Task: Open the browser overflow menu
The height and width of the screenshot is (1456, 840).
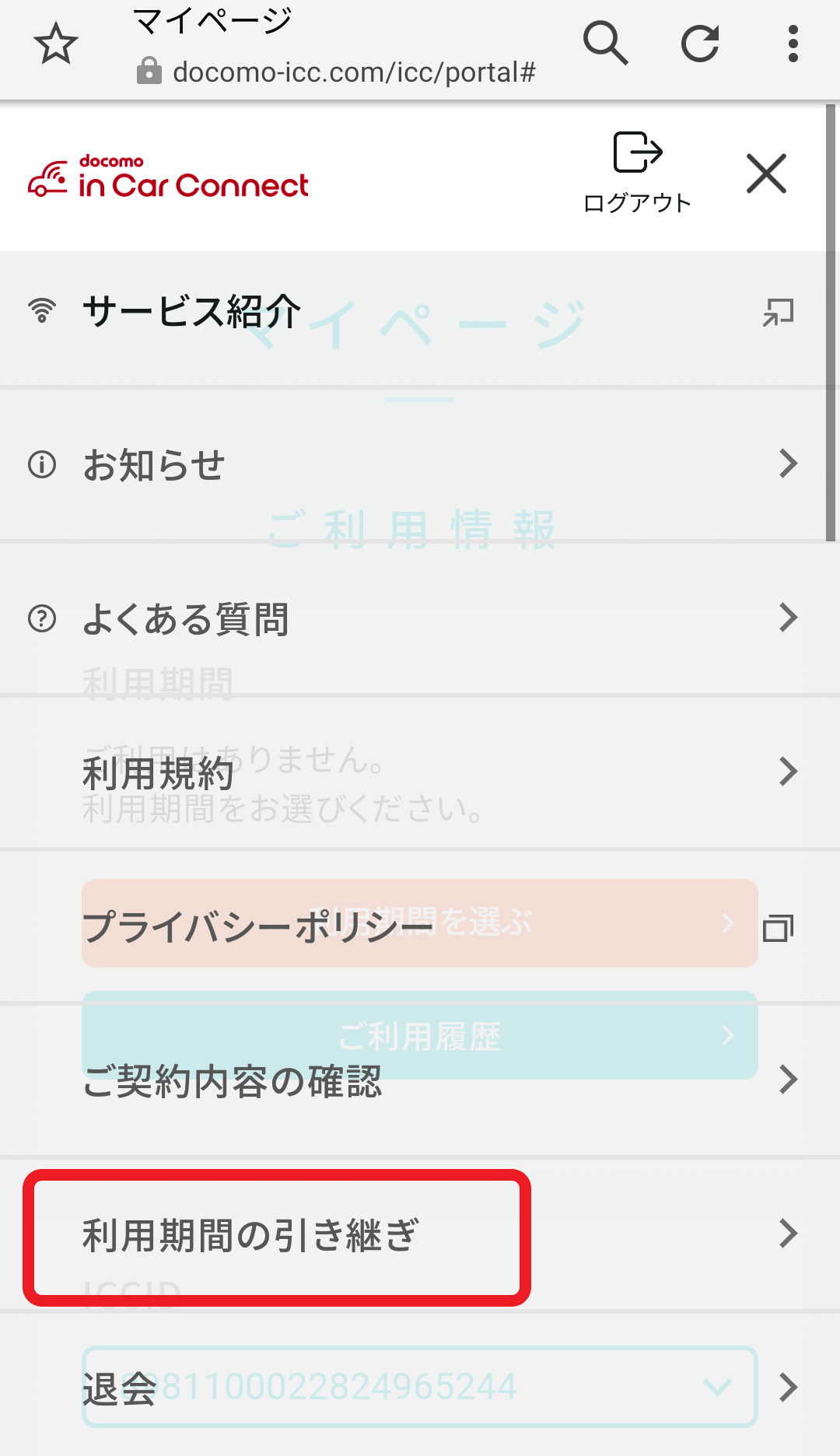Action: point(793,44)
